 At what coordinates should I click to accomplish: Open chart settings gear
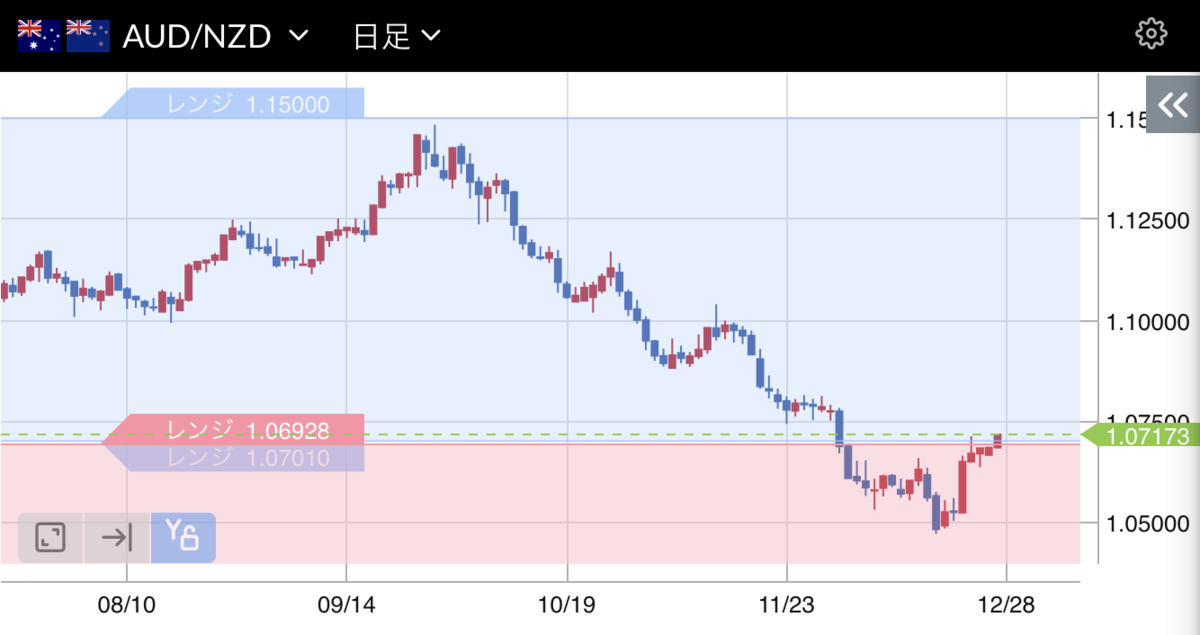1152,34
